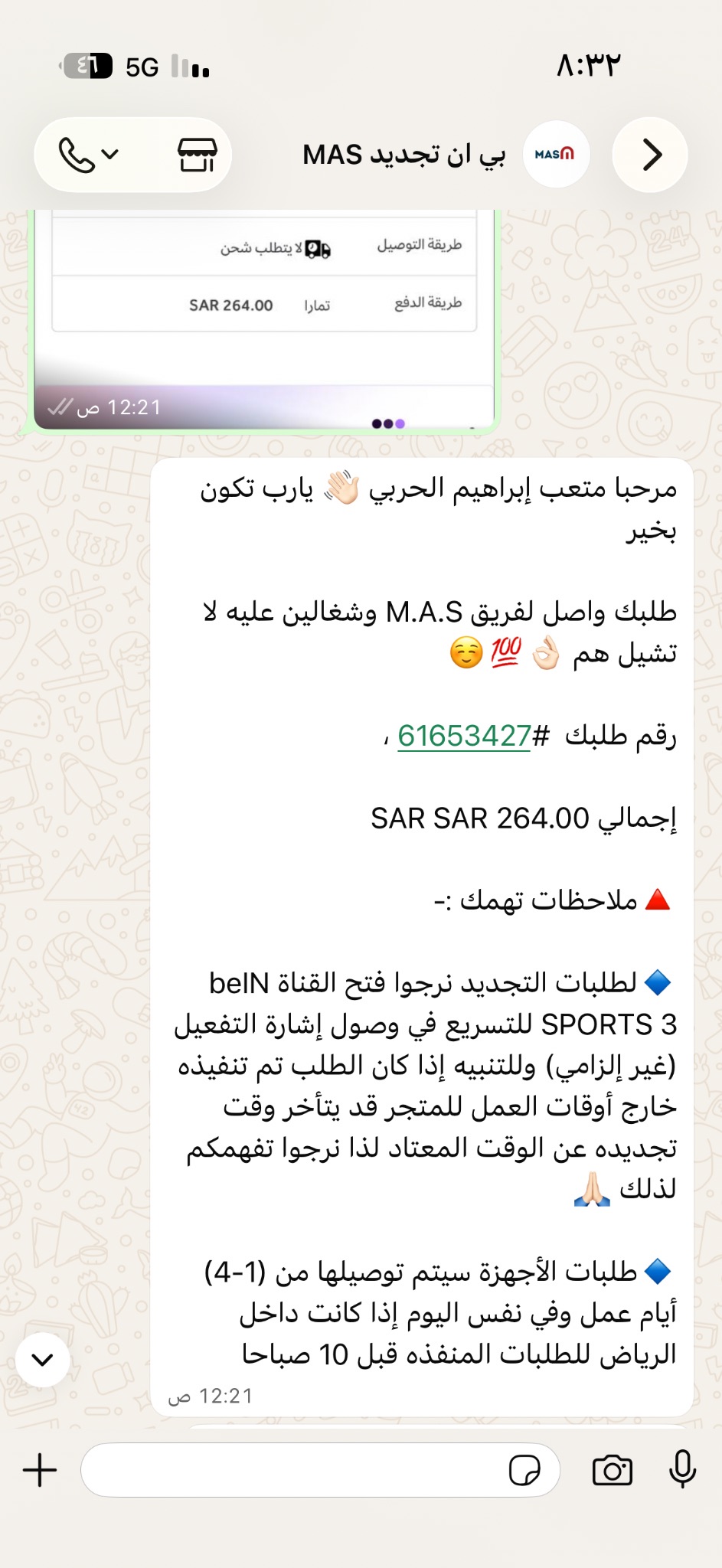The image size is (722, 1568).
Task: Open the order screenshot image
Action: click(x=264, y=318)
